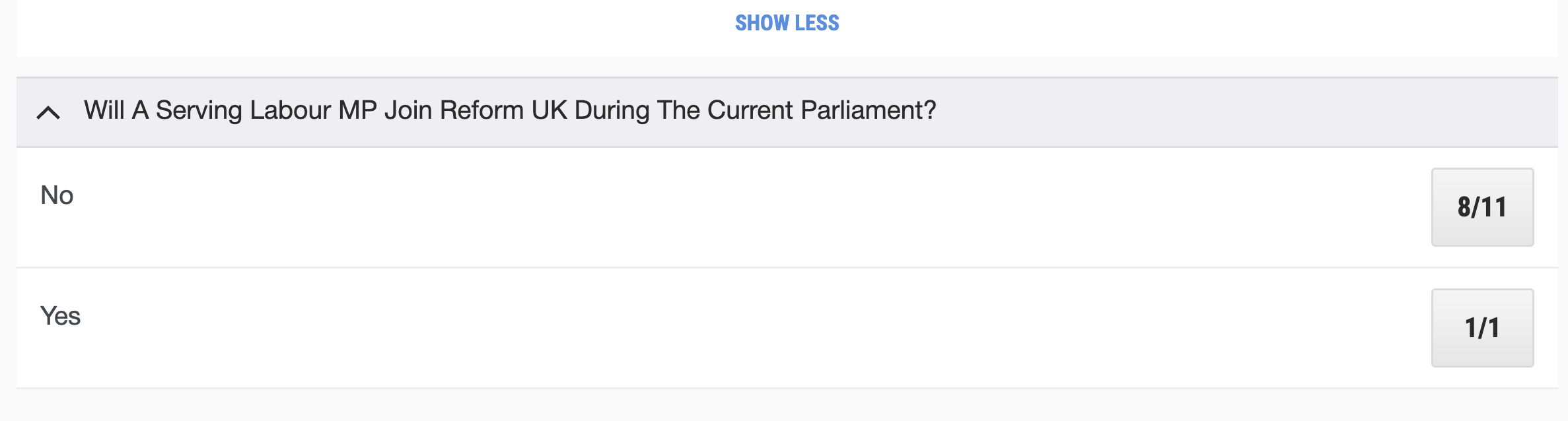Image resolution: width=1568 pixels, height=421 pixels.
Task: Tap the SHOW LESS link
Action: 787,23
